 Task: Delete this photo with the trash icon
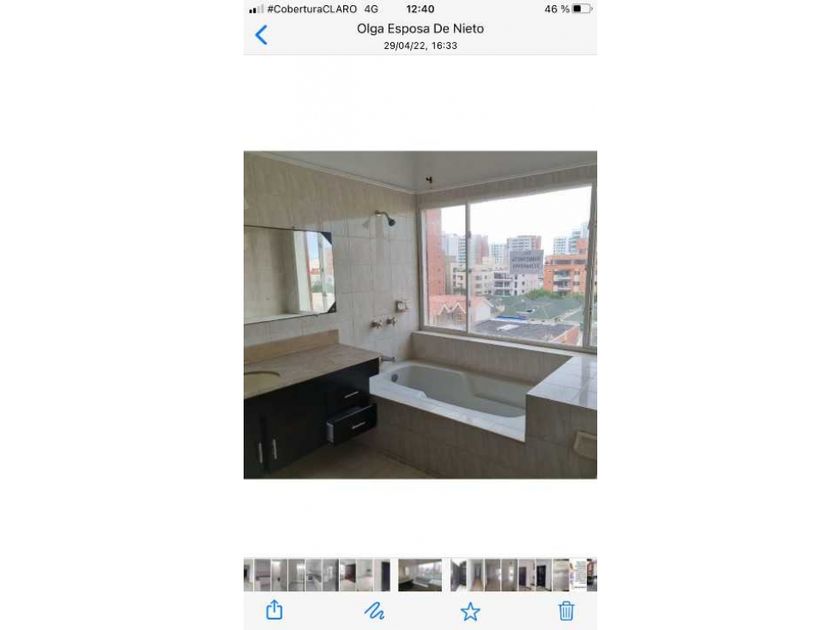[566, 610]
